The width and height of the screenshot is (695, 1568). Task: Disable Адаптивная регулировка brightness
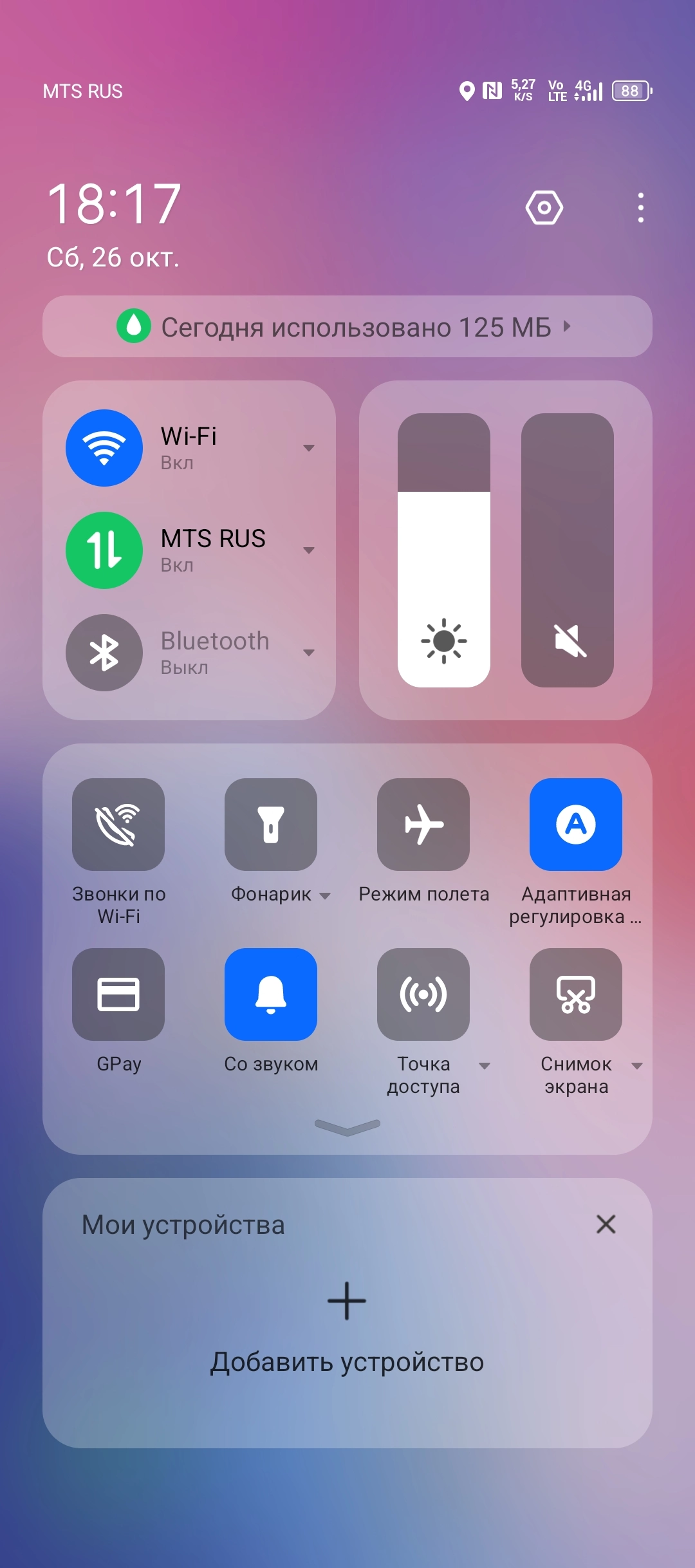click(x=576, y=825)
